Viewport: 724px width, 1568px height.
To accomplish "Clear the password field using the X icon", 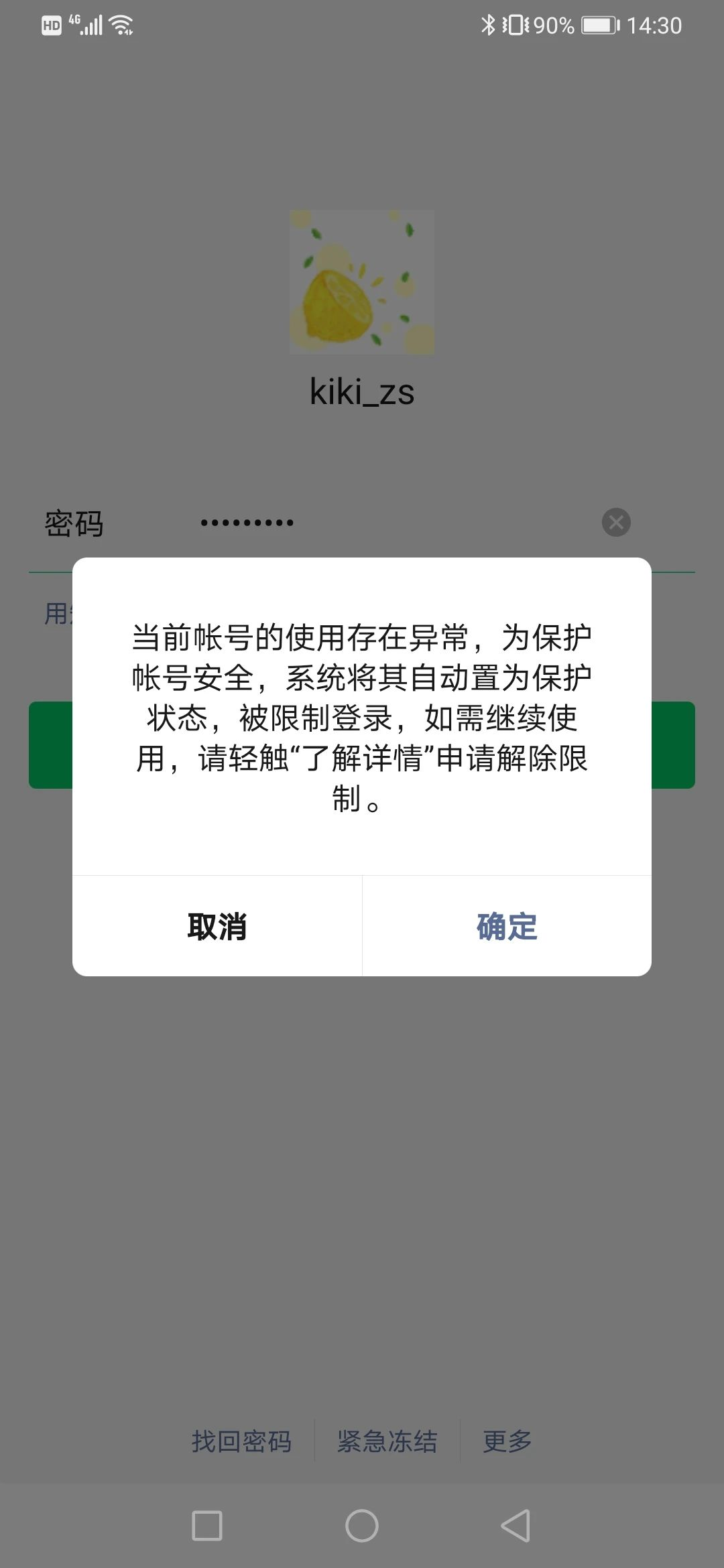I will 616,522.
